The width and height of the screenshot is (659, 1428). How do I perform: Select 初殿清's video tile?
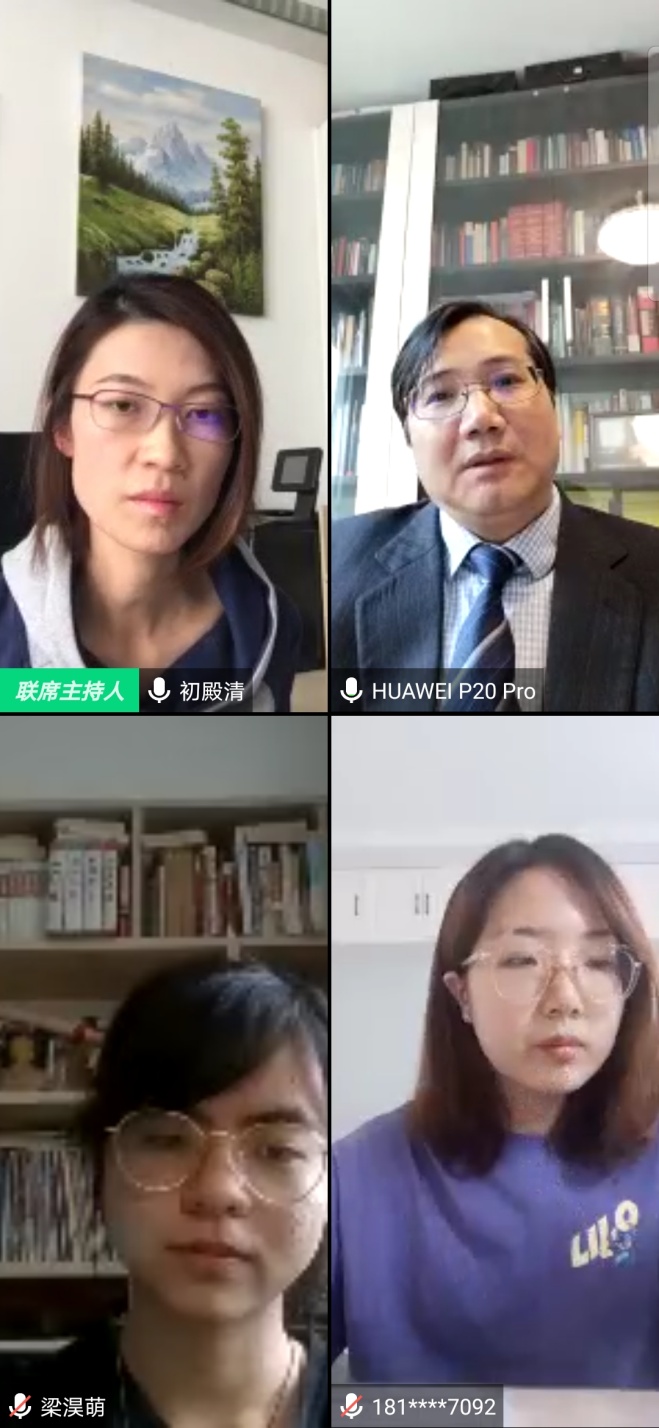(163, 355)
